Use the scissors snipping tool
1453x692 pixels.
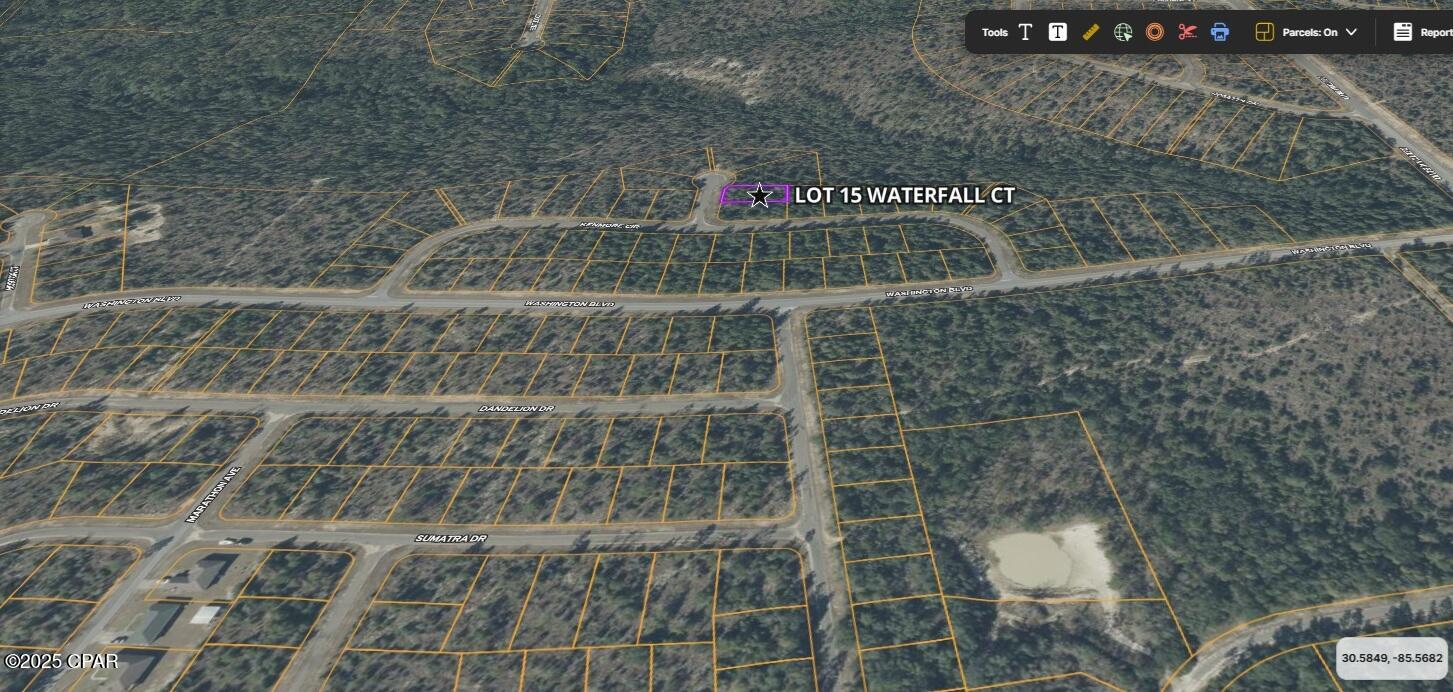tap(1187, 32)
